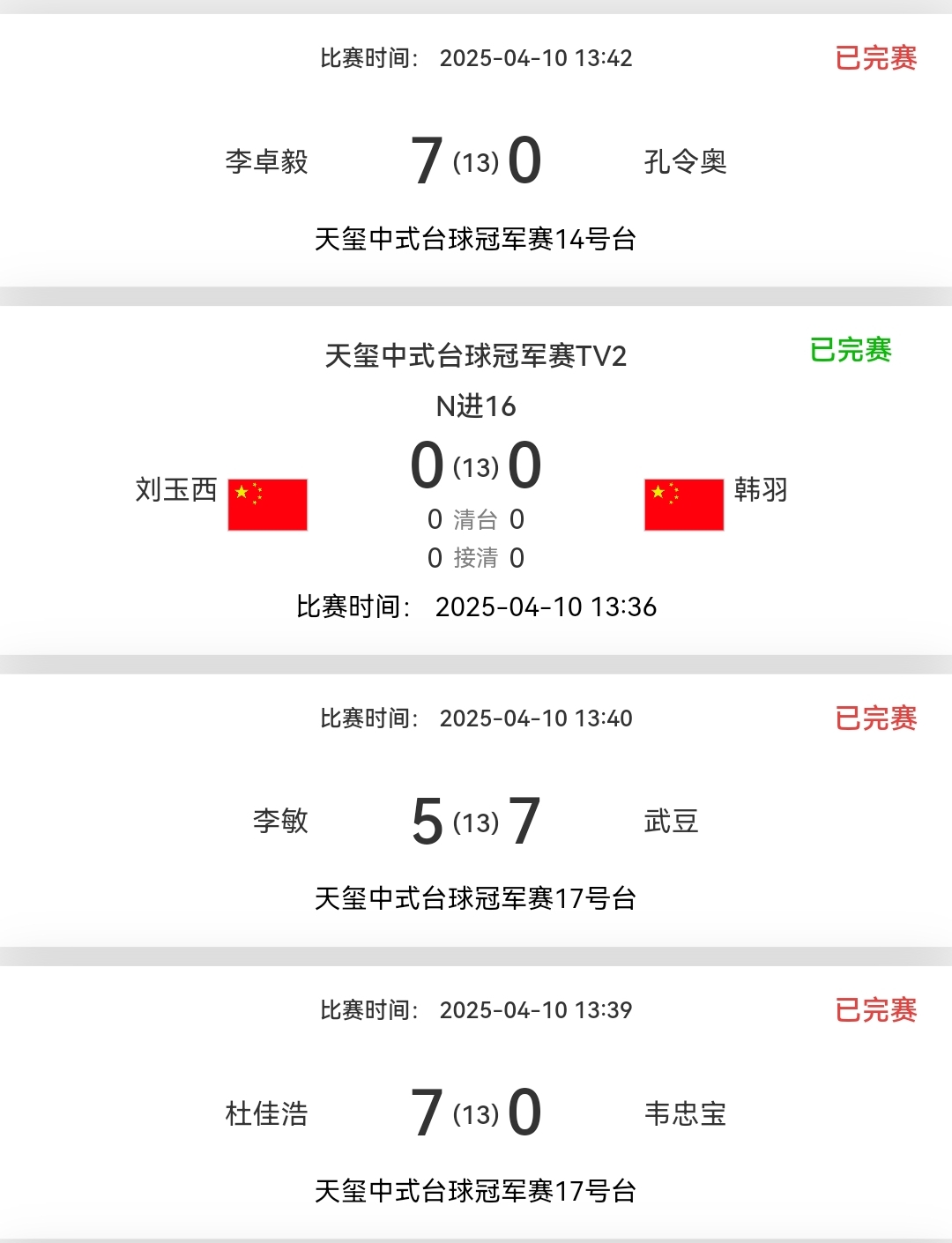Select the 杜佳浩 versus 韦忠宝 match card

476,1113
